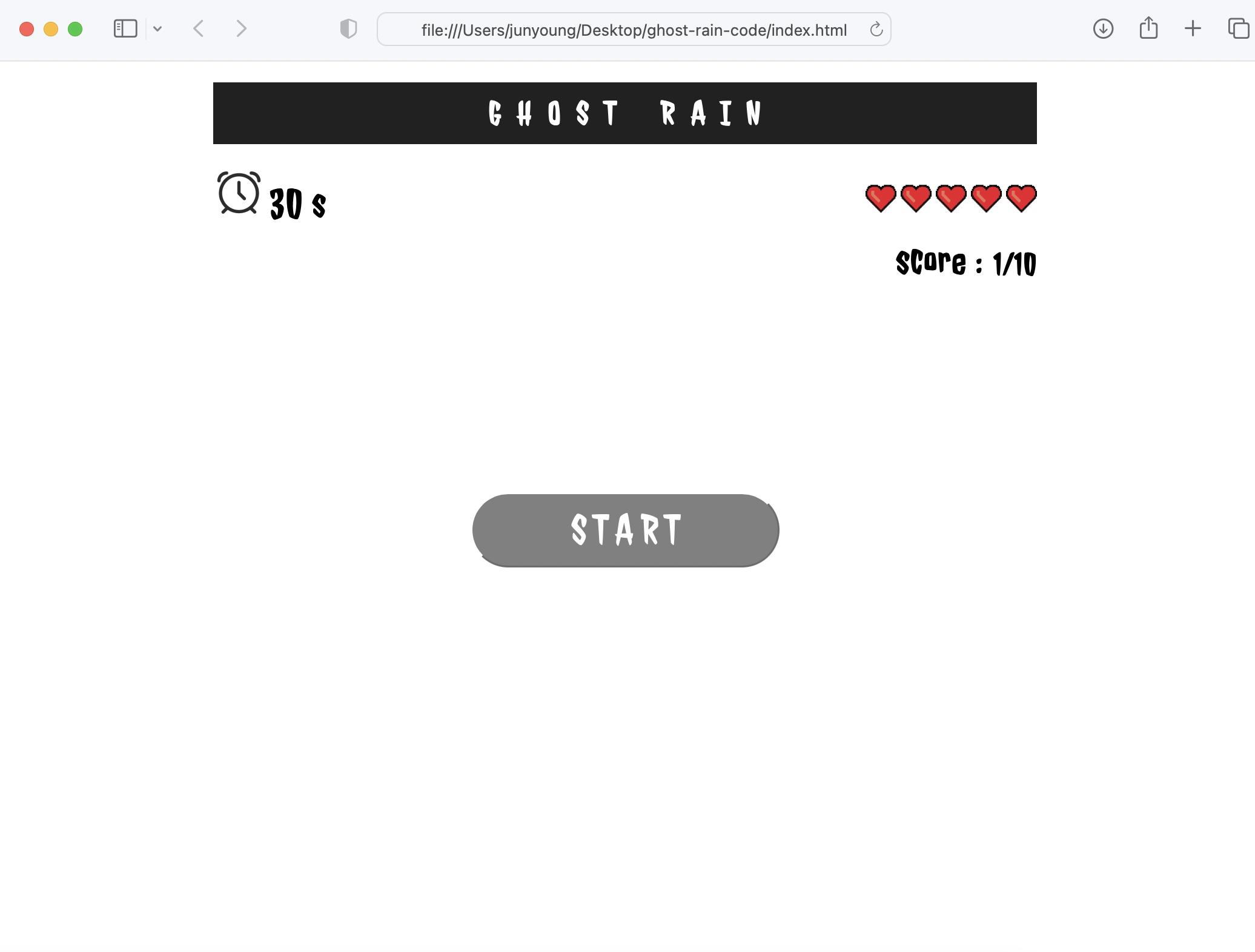Show the tab overview
Image resolution: width=1255 pixels, height=952 pixels.
point(1237,28)
